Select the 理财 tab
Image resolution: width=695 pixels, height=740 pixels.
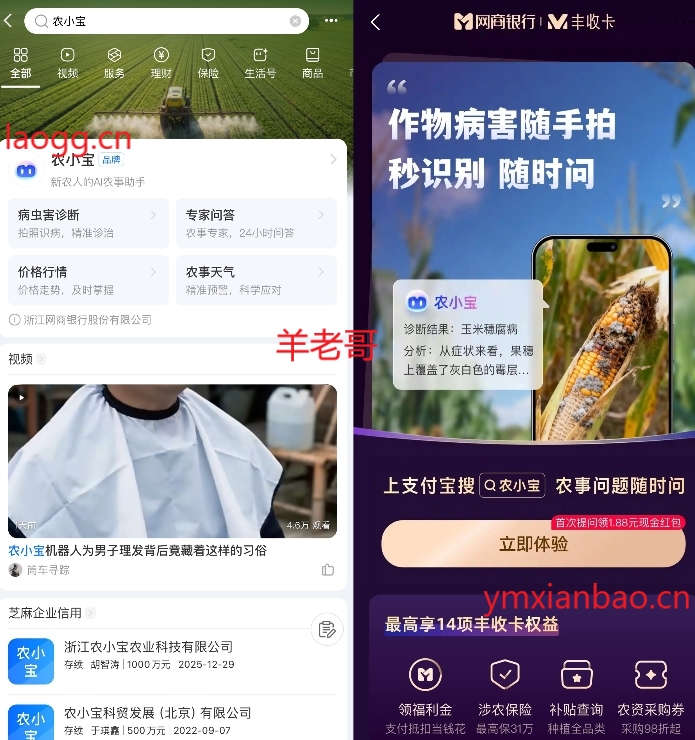click(x=161, y=62)
